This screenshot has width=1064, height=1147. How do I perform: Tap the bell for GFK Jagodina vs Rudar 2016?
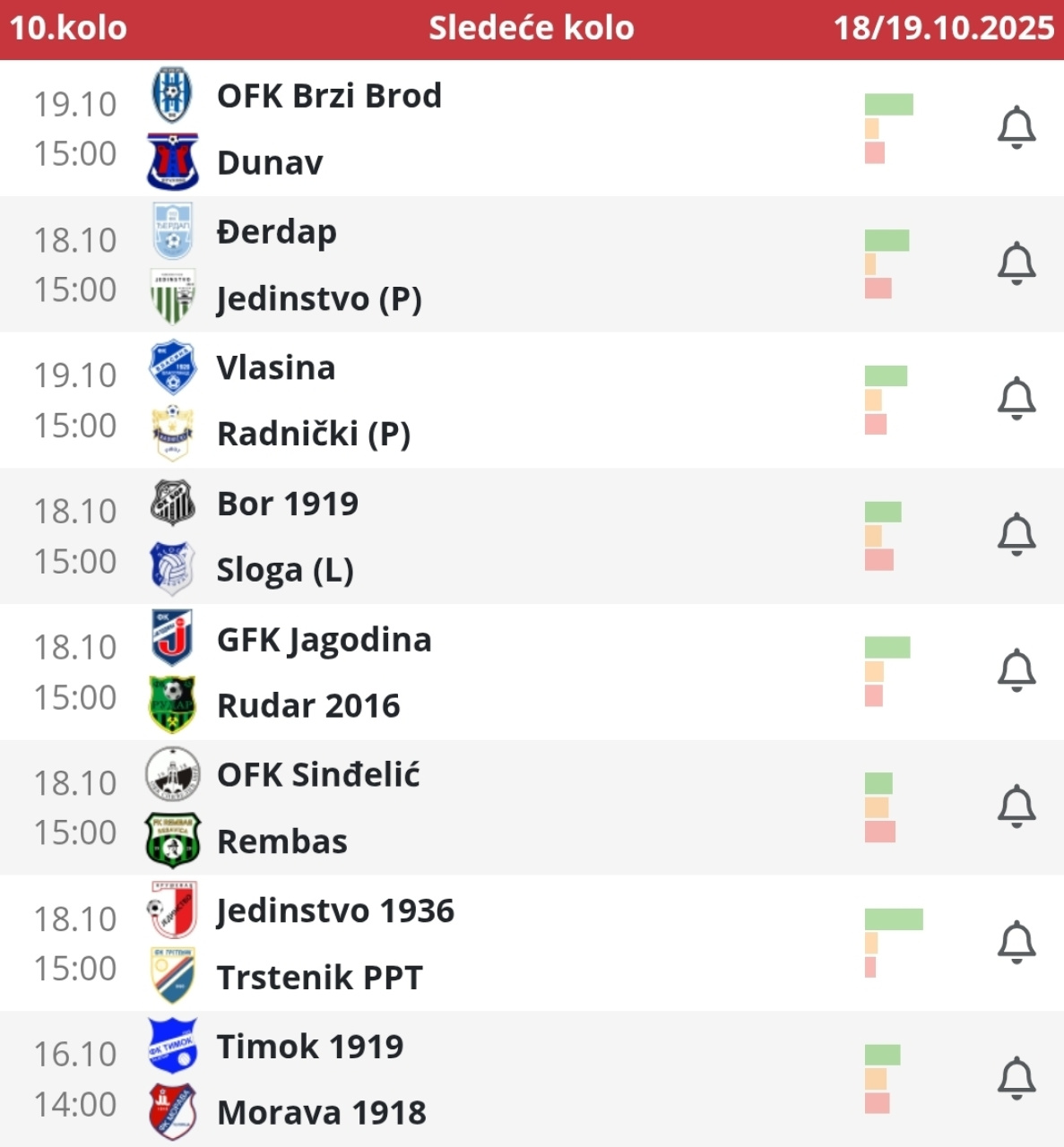pos(1016,670)
